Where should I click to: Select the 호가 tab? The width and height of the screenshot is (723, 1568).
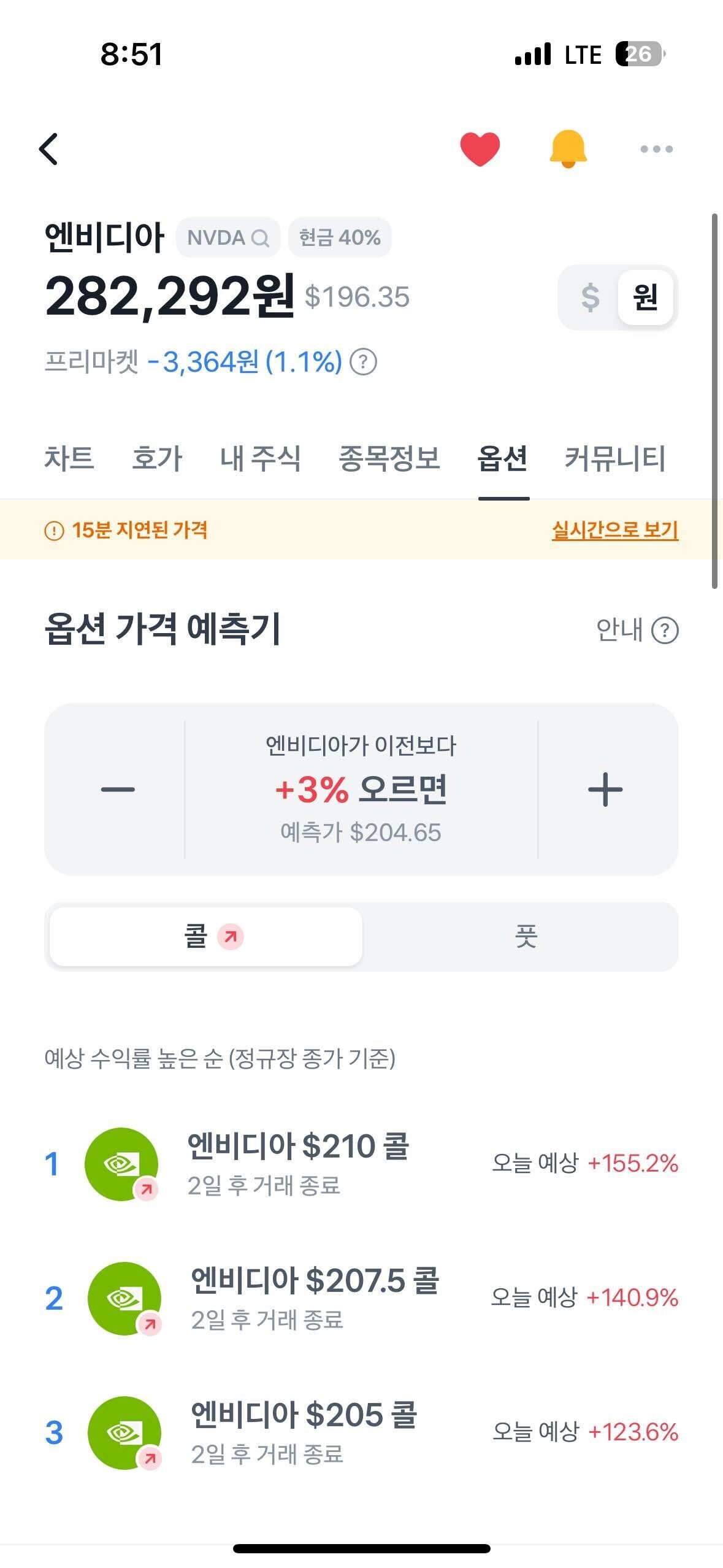point(156,459)
